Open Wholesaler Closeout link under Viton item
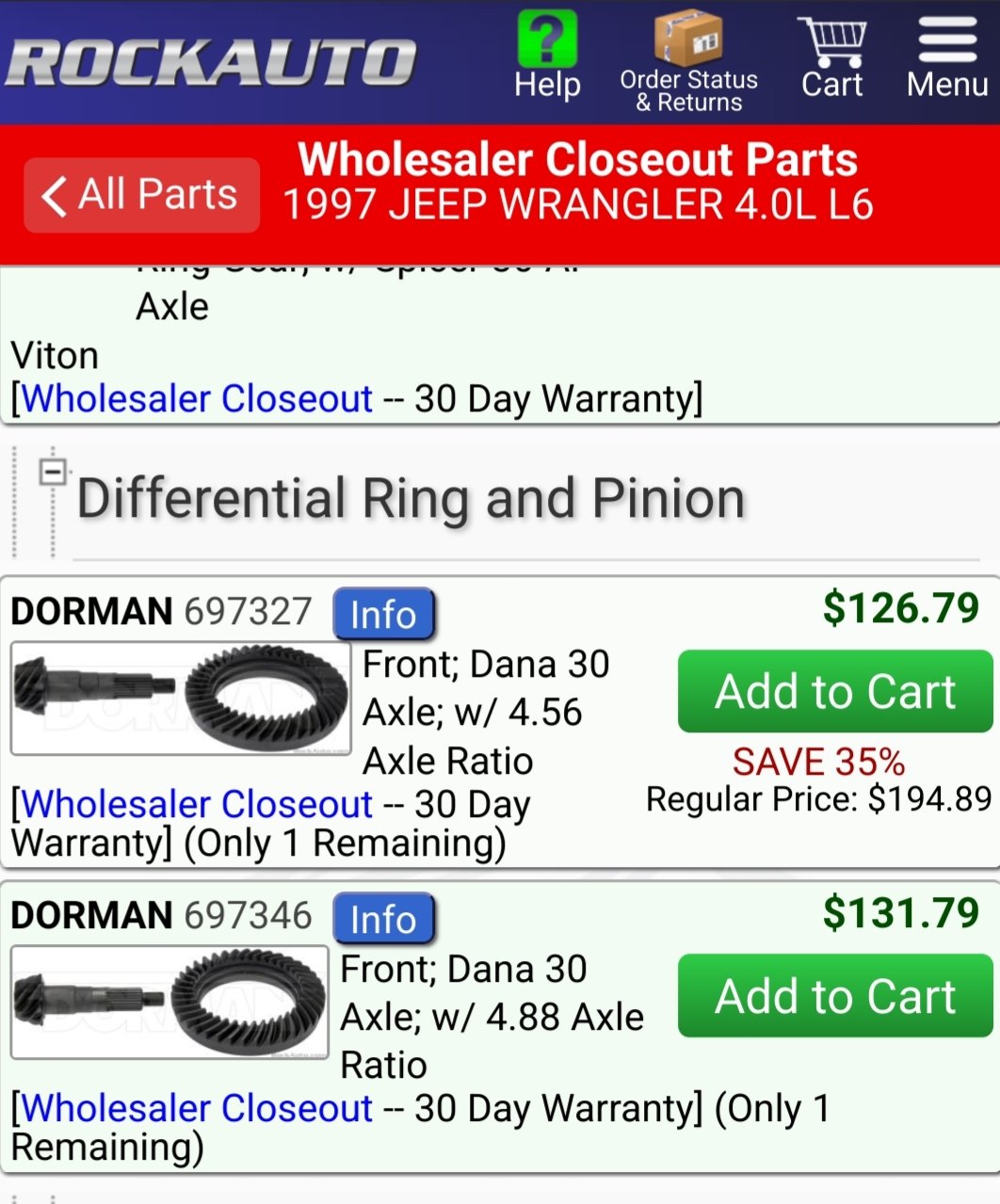Screen dimensions: 1000x1204 coord(197,398)
